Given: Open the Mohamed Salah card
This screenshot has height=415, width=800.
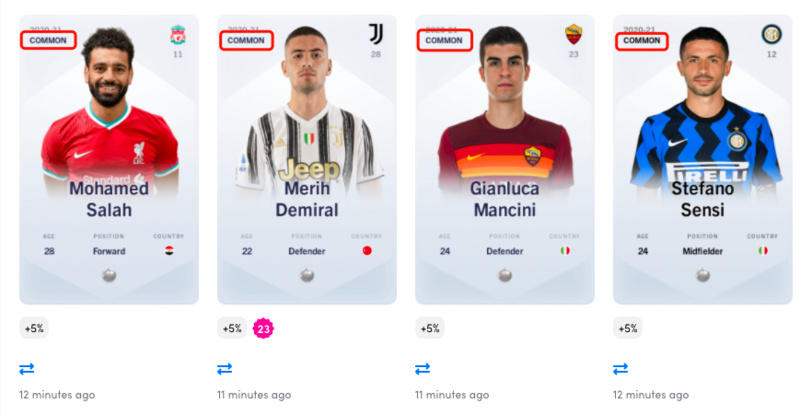Looking at the screenshot, I should (x=109, y=160).
